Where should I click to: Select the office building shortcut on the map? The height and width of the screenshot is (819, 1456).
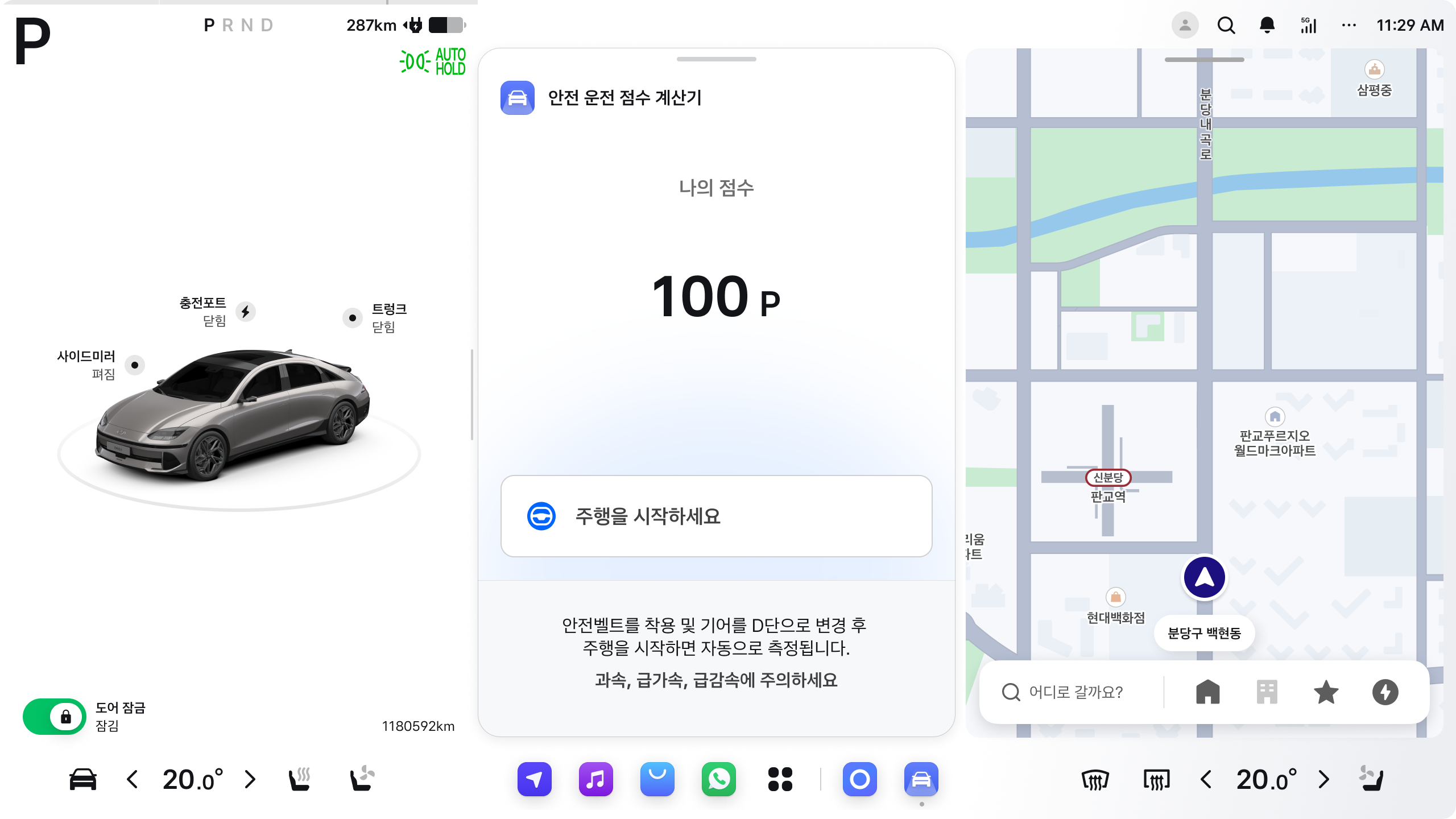(1267, 692)
